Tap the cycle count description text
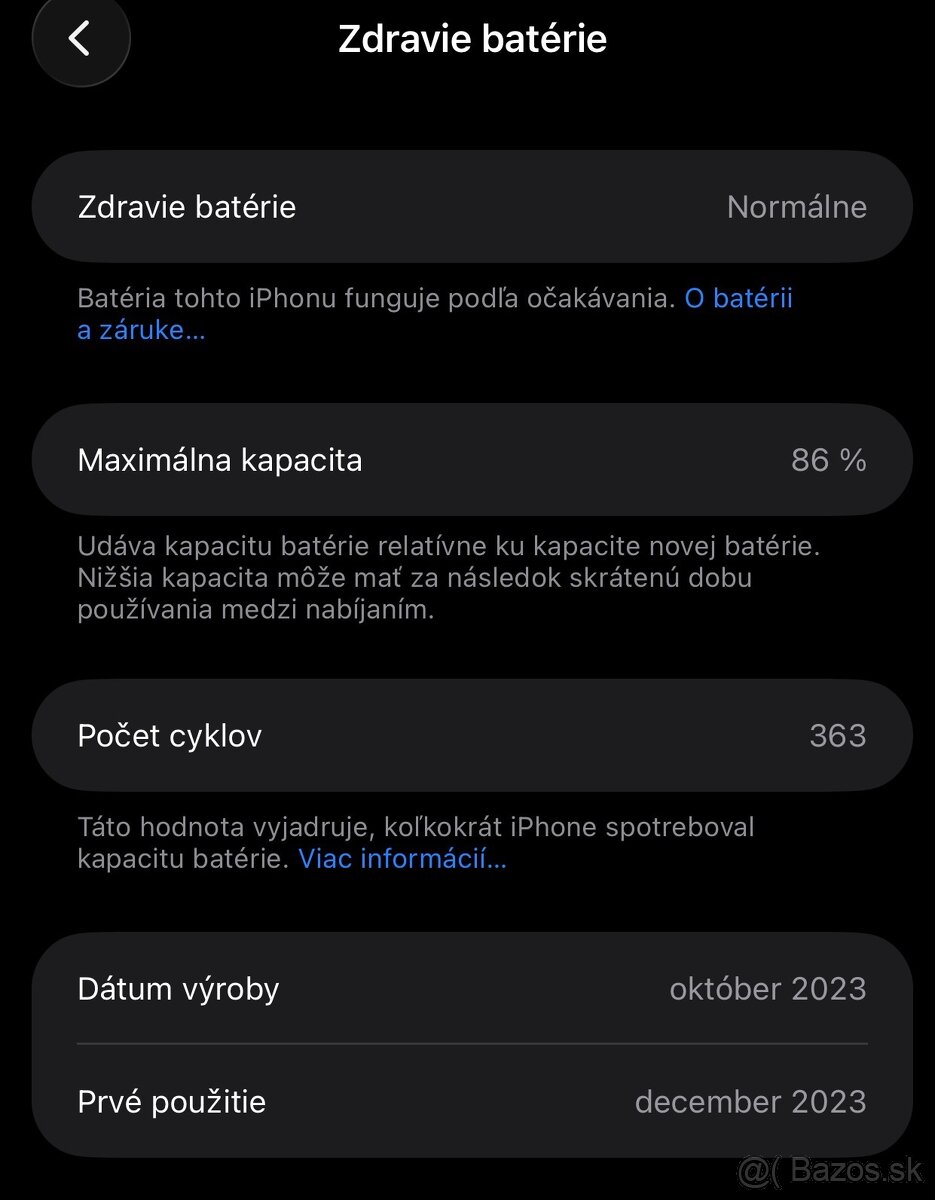The image size is (935, 1200). 416,840
